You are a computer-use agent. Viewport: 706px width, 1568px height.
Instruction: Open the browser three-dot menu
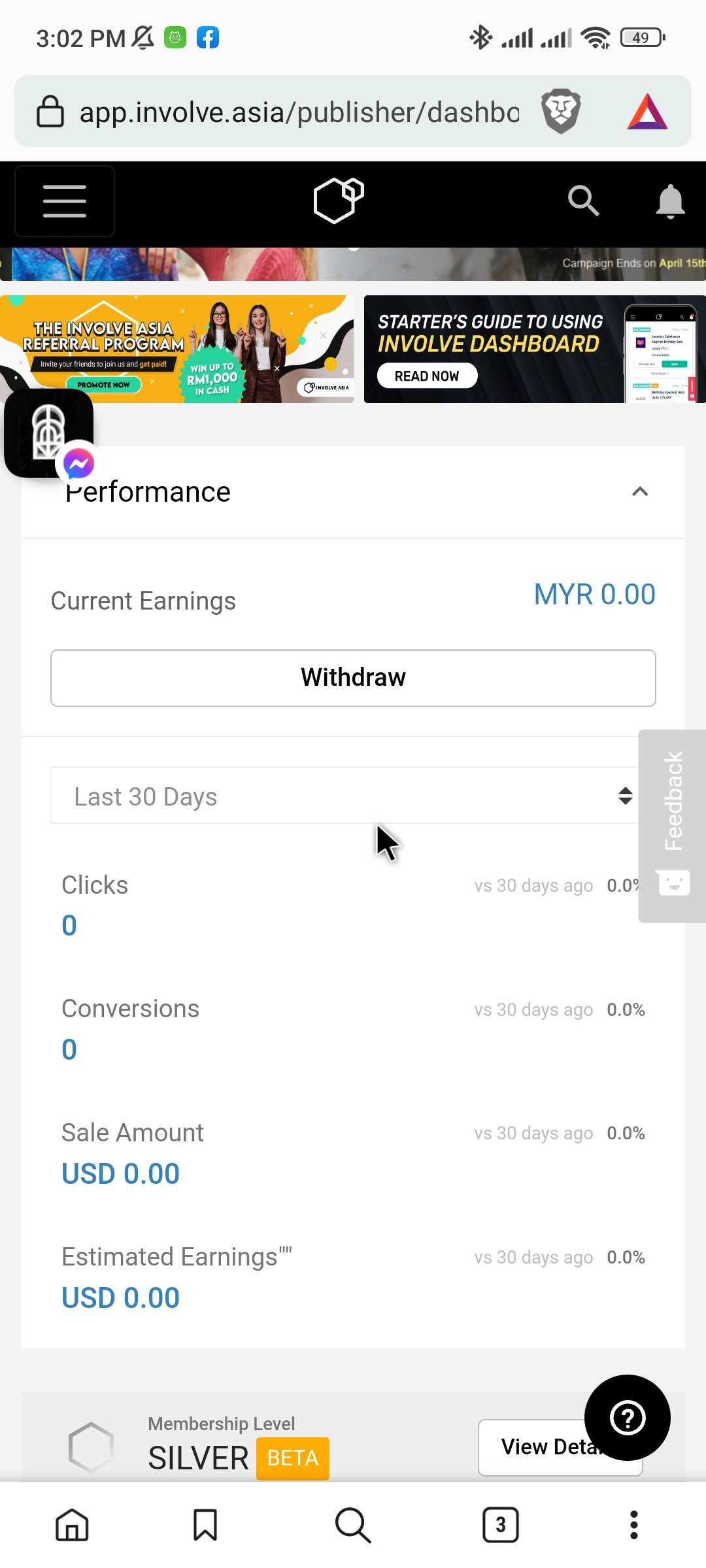coord(633,1525)
